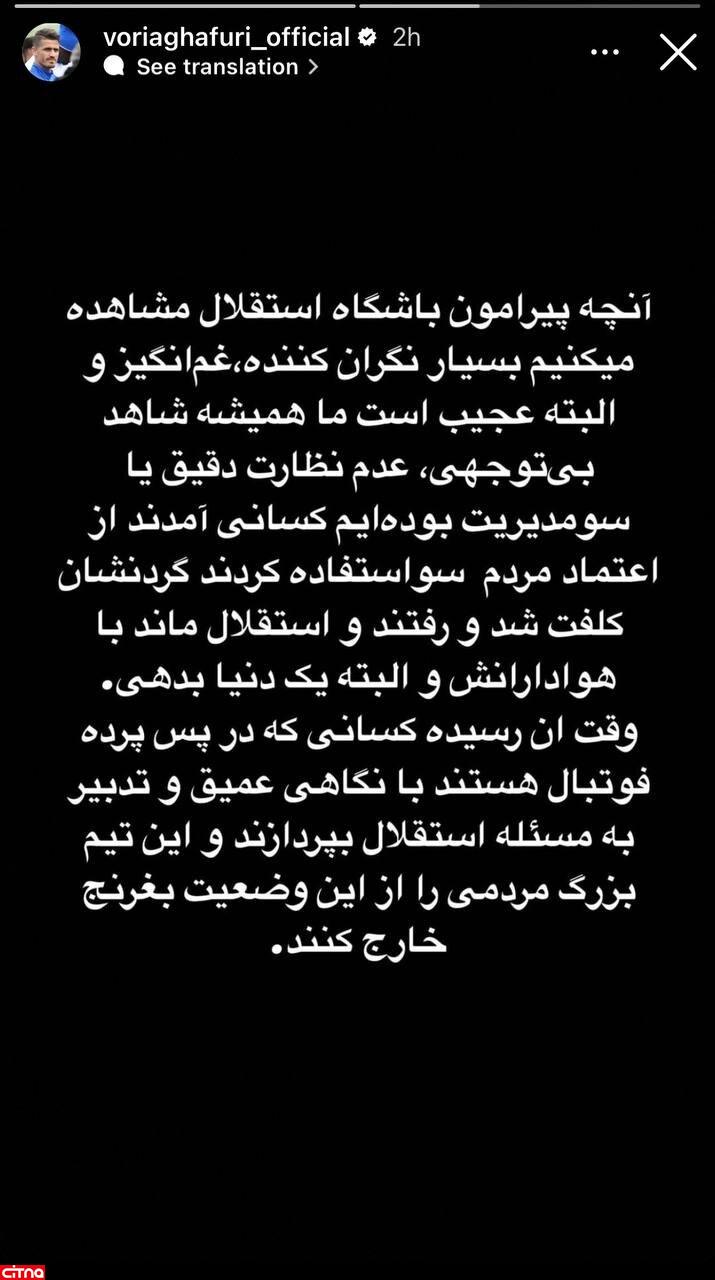The height and width of the screenshot is (1280, 715).
Task: Open voriaghafuri_official's profile picture
Action: pos(50,52)
